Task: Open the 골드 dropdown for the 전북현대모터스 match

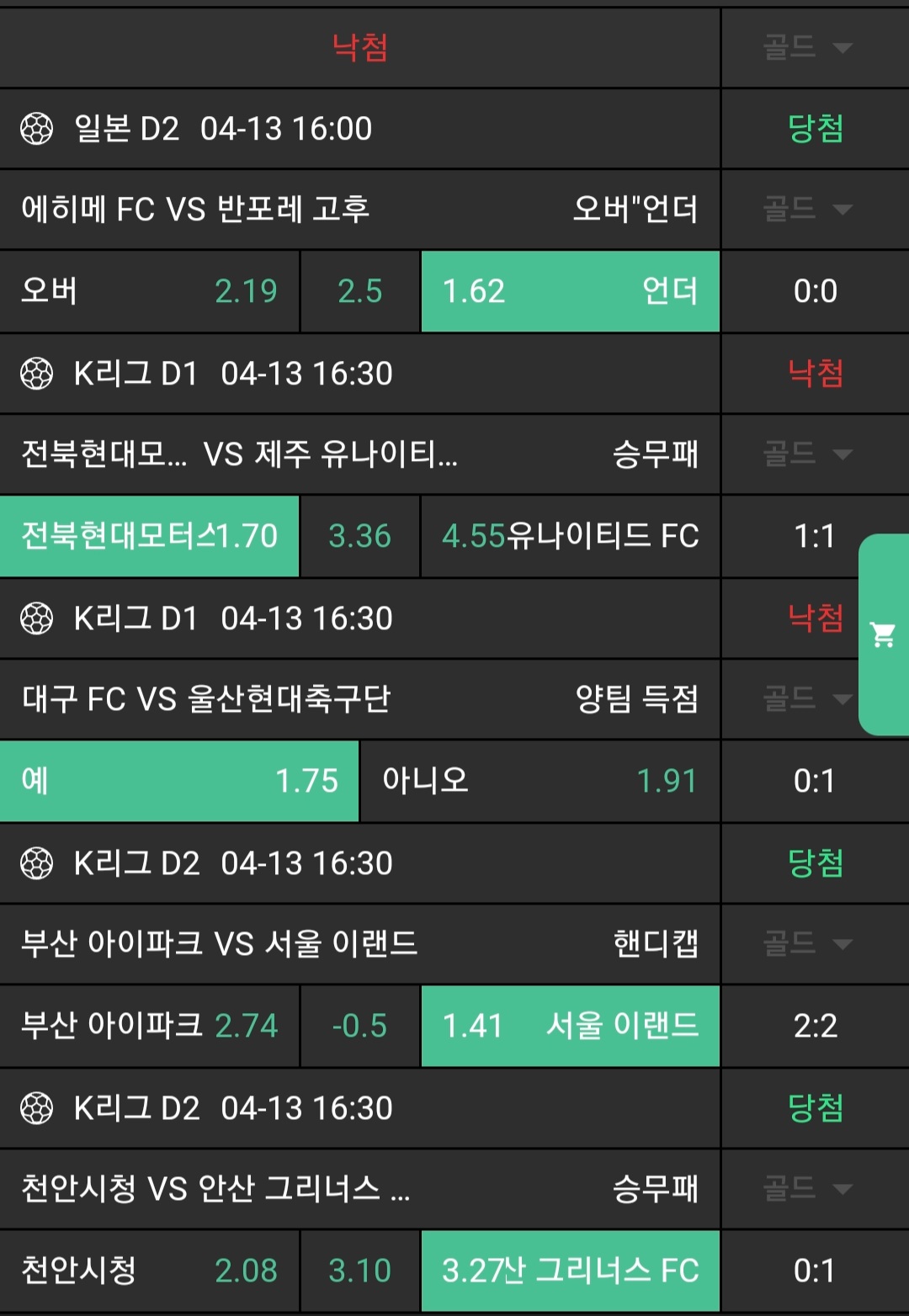Action: [x=807, y=454]
